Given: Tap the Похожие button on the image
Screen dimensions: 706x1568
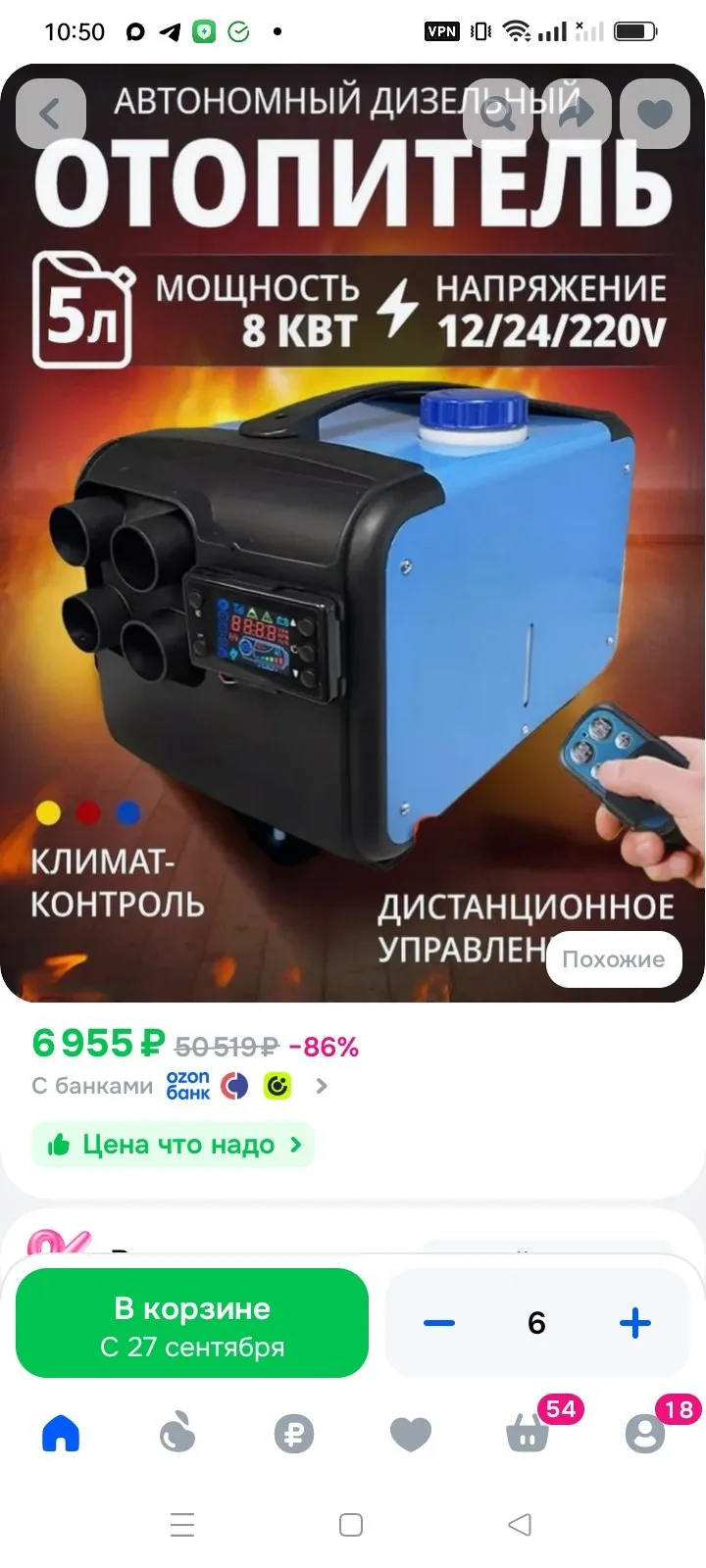Looking at the screenshot, I should [x=614, y=959].
